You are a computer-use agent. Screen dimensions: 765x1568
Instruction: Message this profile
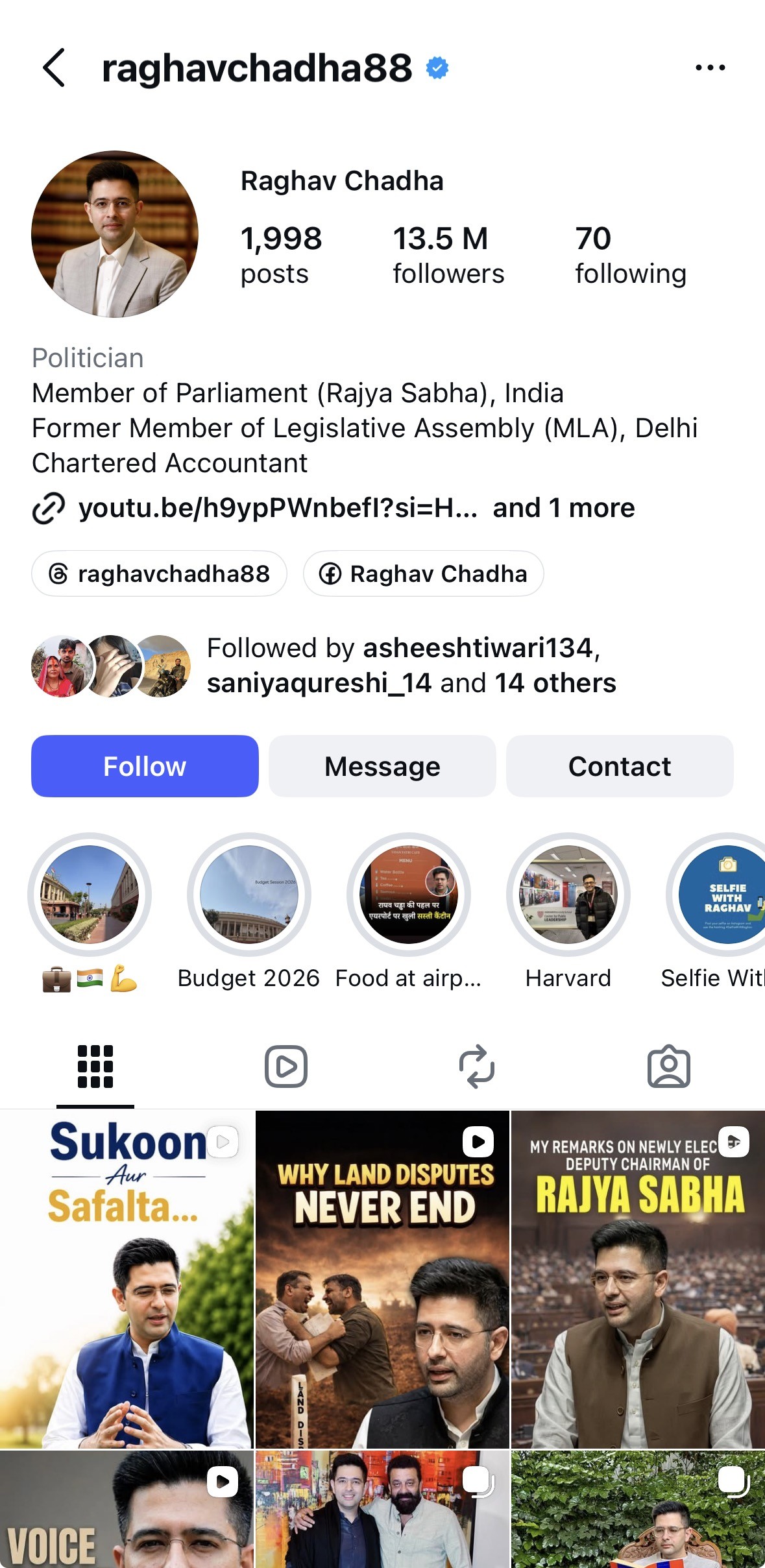coord(382,766)
